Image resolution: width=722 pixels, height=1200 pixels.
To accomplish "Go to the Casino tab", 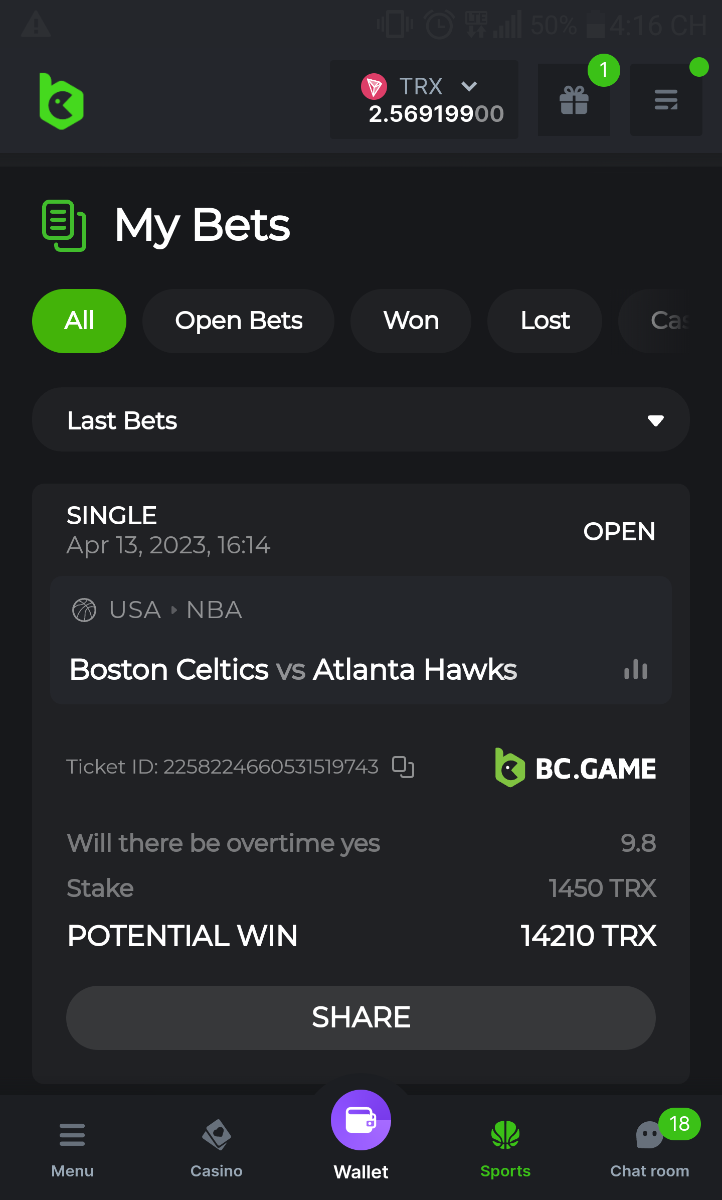I will click(216, 1150).
